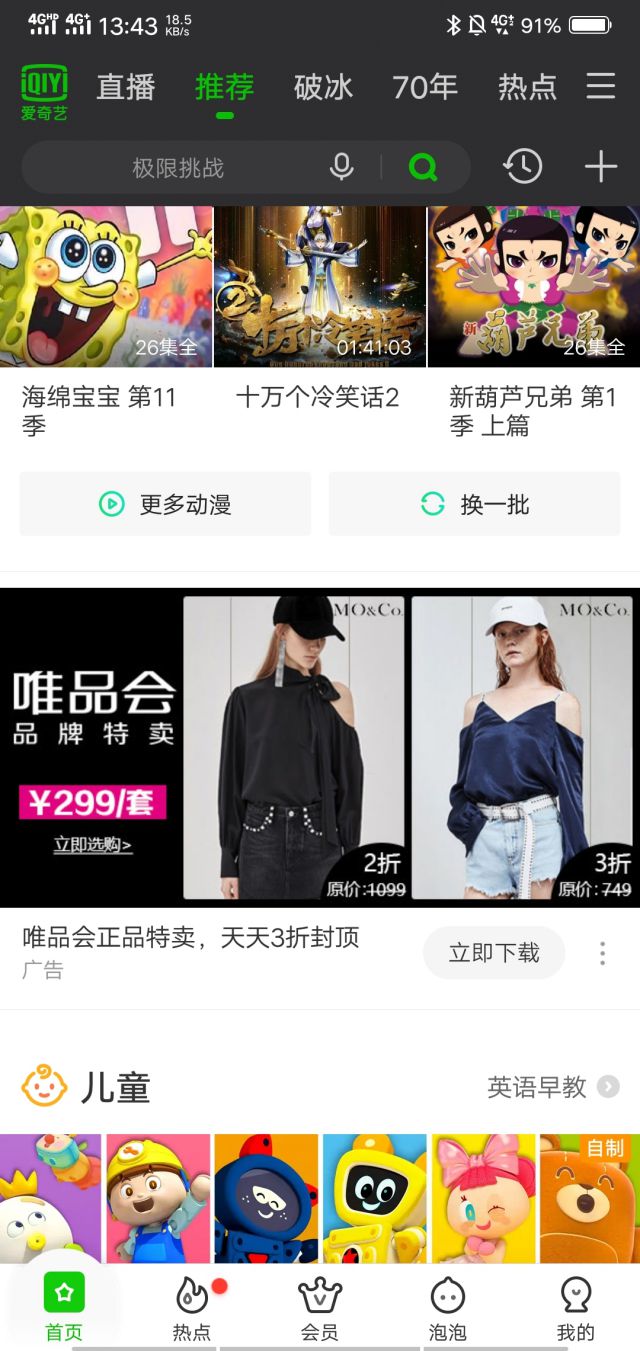Open the ad's three-dot options menu

[x=602, y=953]
